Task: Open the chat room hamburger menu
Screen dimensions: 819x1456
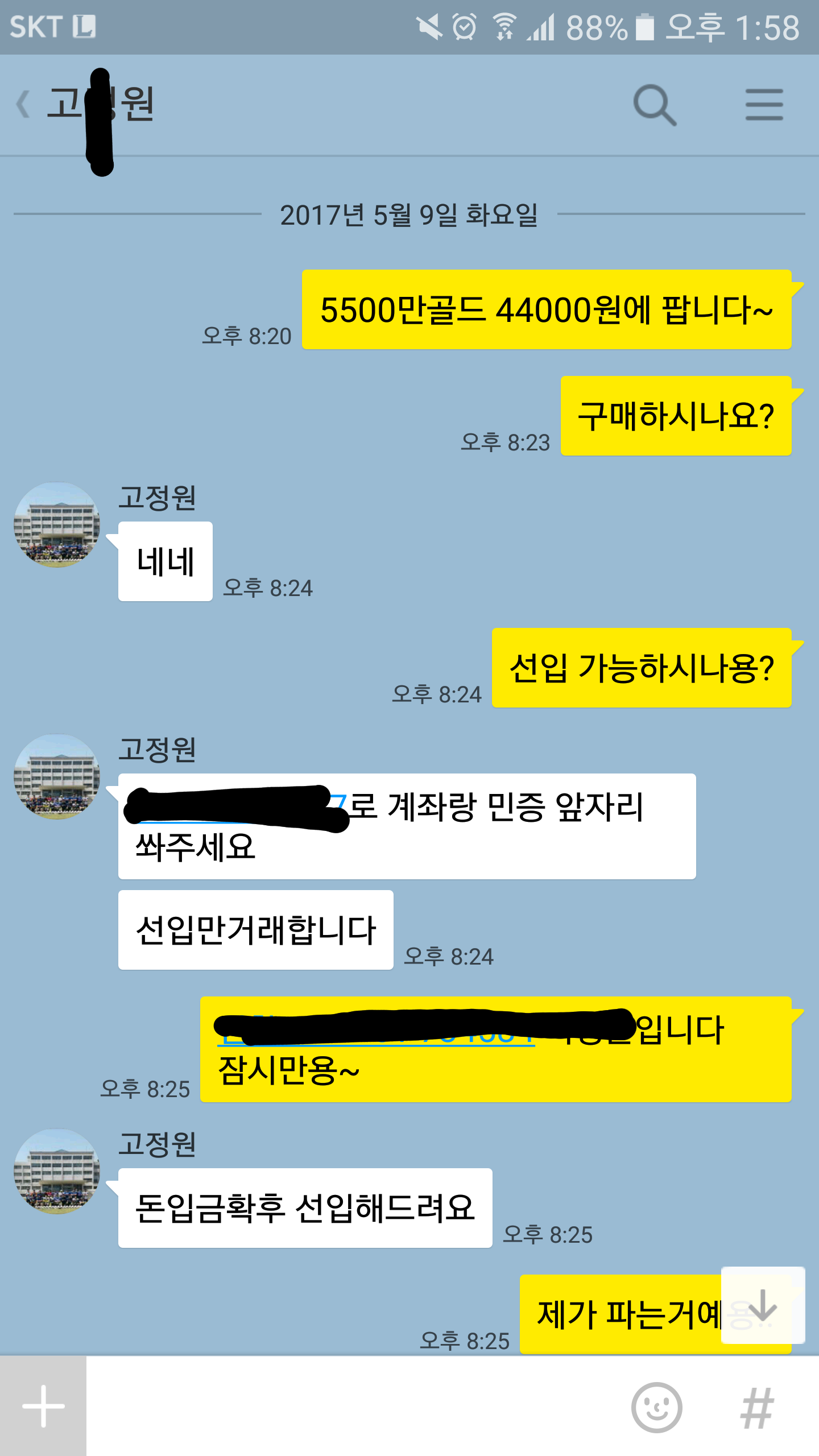Action: (x=764, y=105)
